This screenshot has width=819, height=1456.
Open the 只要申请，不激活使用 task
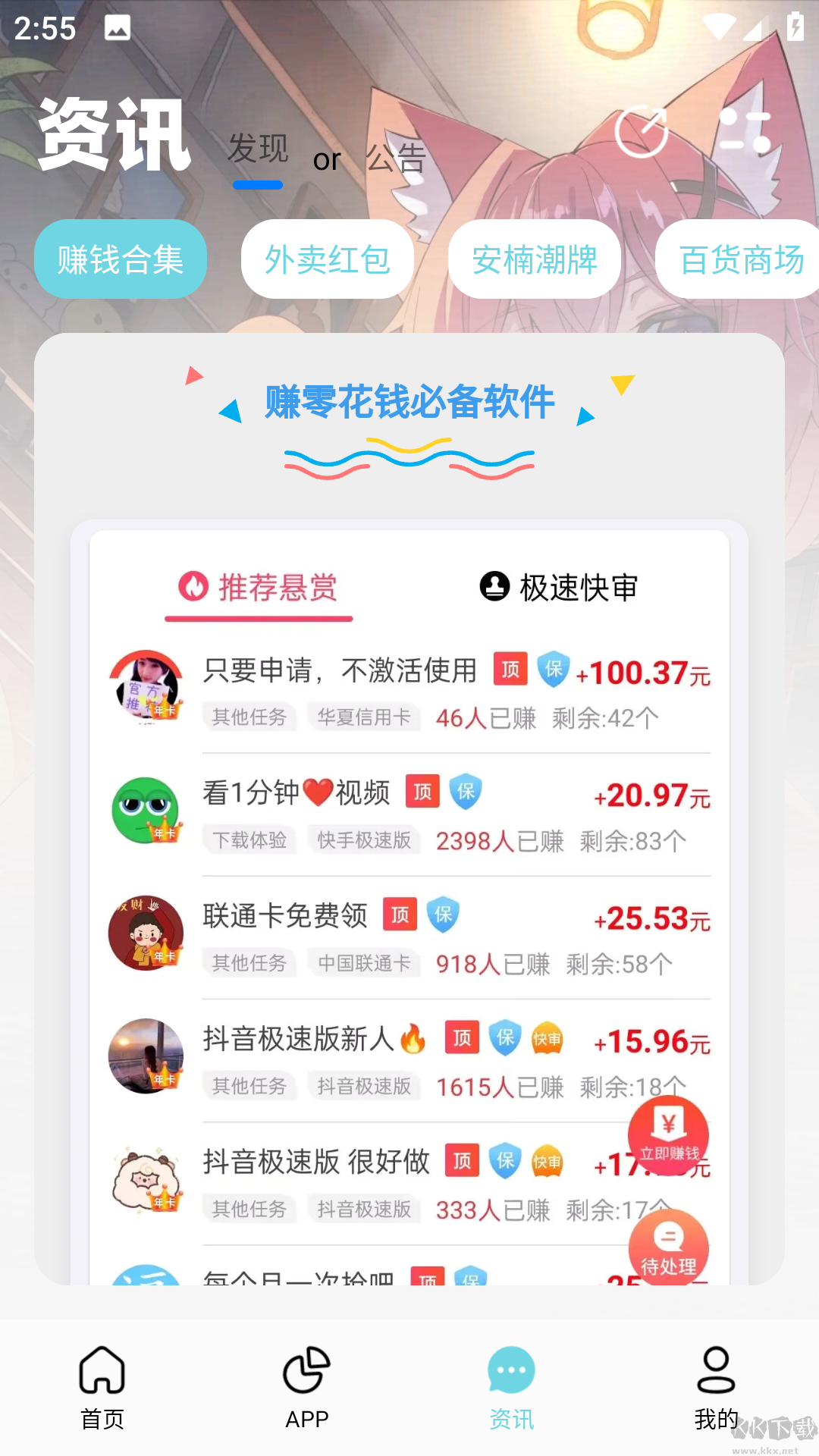click(x=341, y=671)
